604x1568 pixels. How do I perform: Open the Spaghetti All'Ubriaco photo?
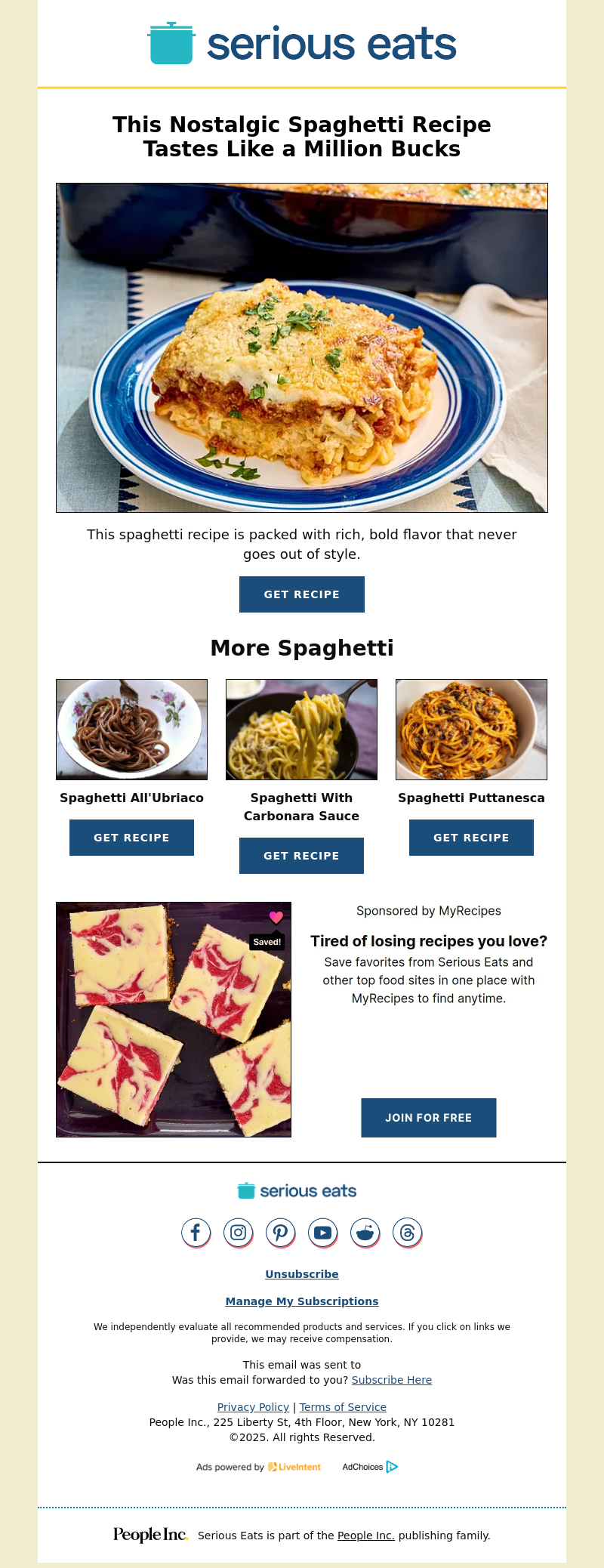[131, 729]
